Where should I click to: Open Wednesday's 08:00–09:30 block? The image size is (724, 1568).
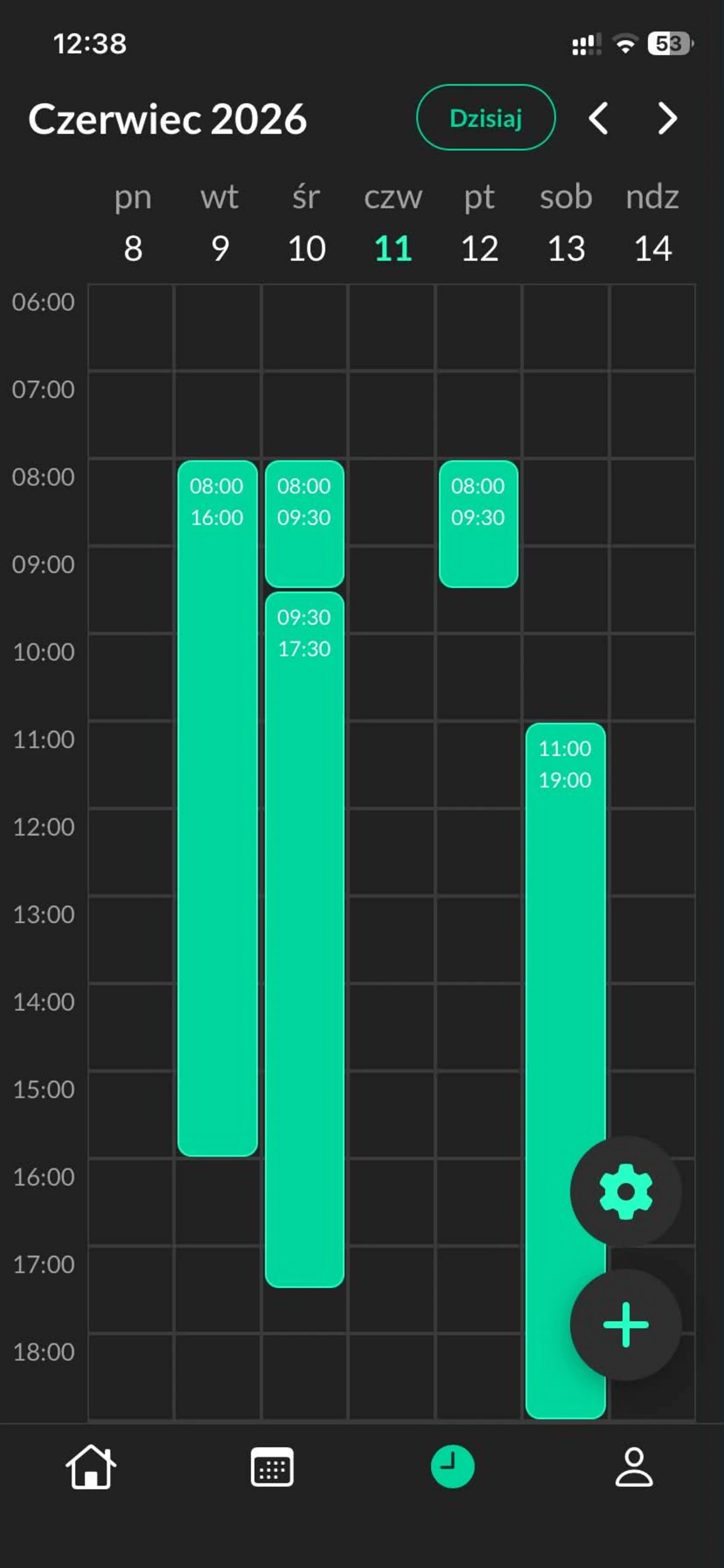click(304, 523)
